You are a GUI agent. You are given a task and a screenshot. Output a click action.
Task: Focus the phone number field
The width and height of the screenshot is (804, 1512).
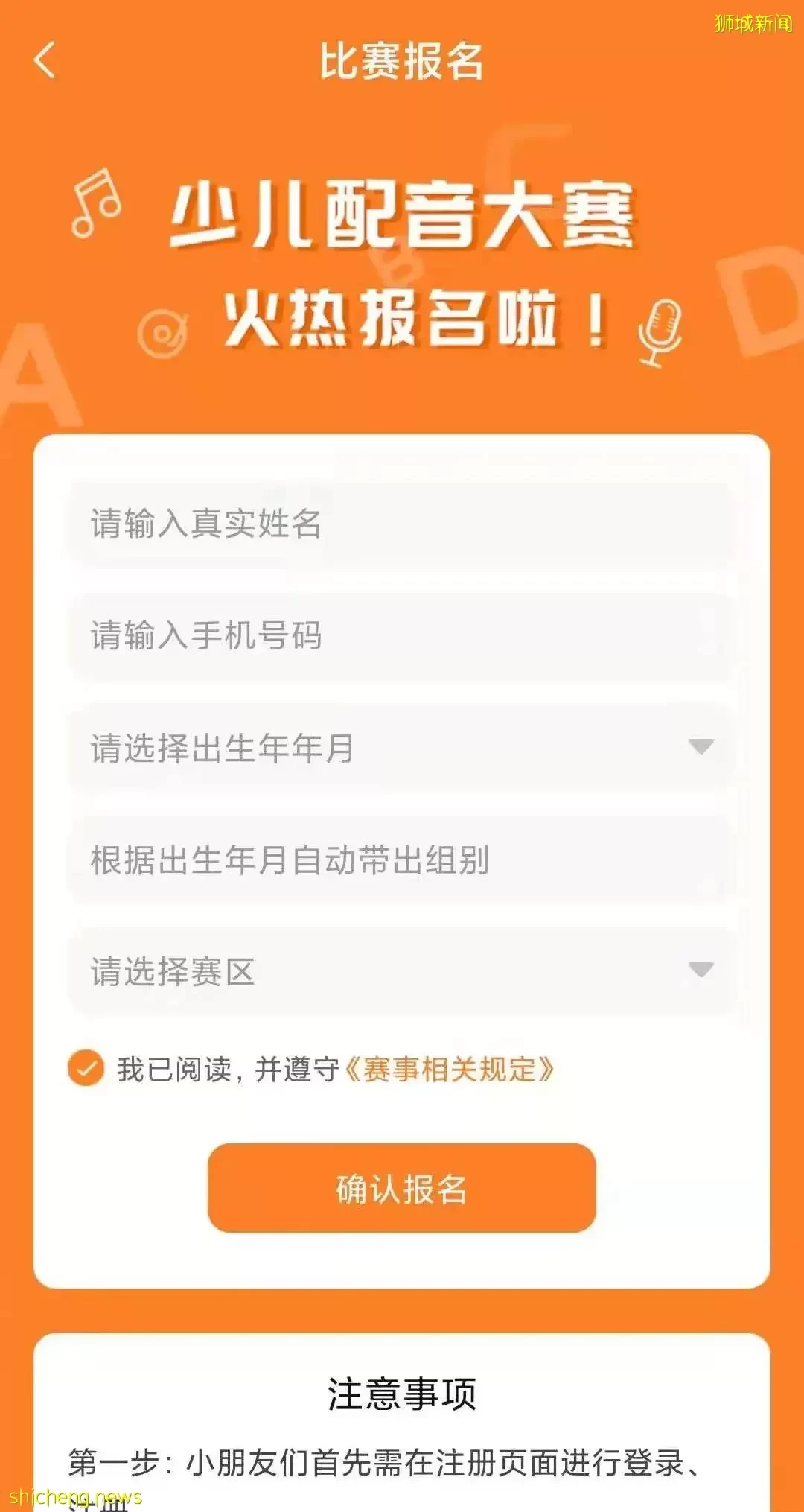point(402,636)
